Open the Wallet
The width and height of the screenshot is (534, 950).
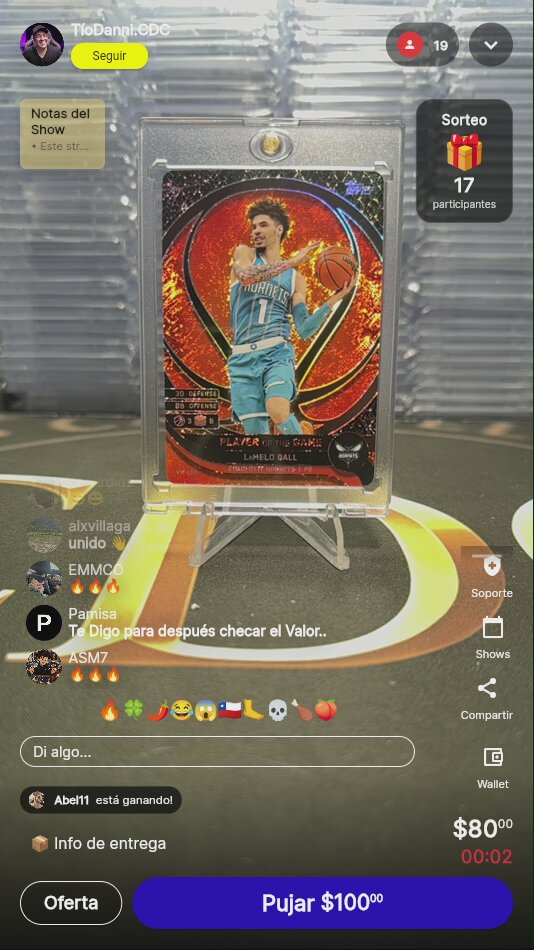(x=493, y=768)
